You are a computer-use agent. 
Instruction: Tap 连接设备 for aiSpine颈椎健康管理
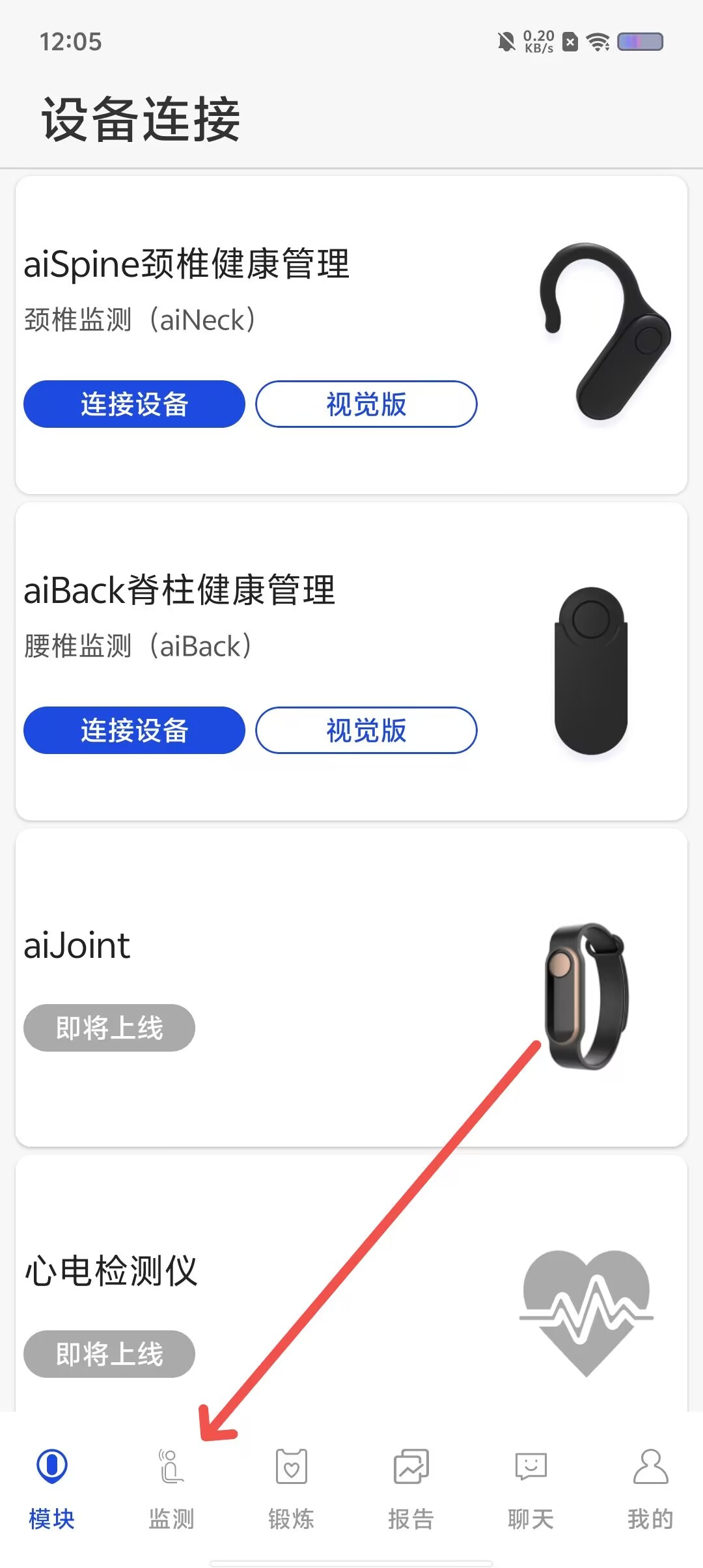tap(134, 404)
